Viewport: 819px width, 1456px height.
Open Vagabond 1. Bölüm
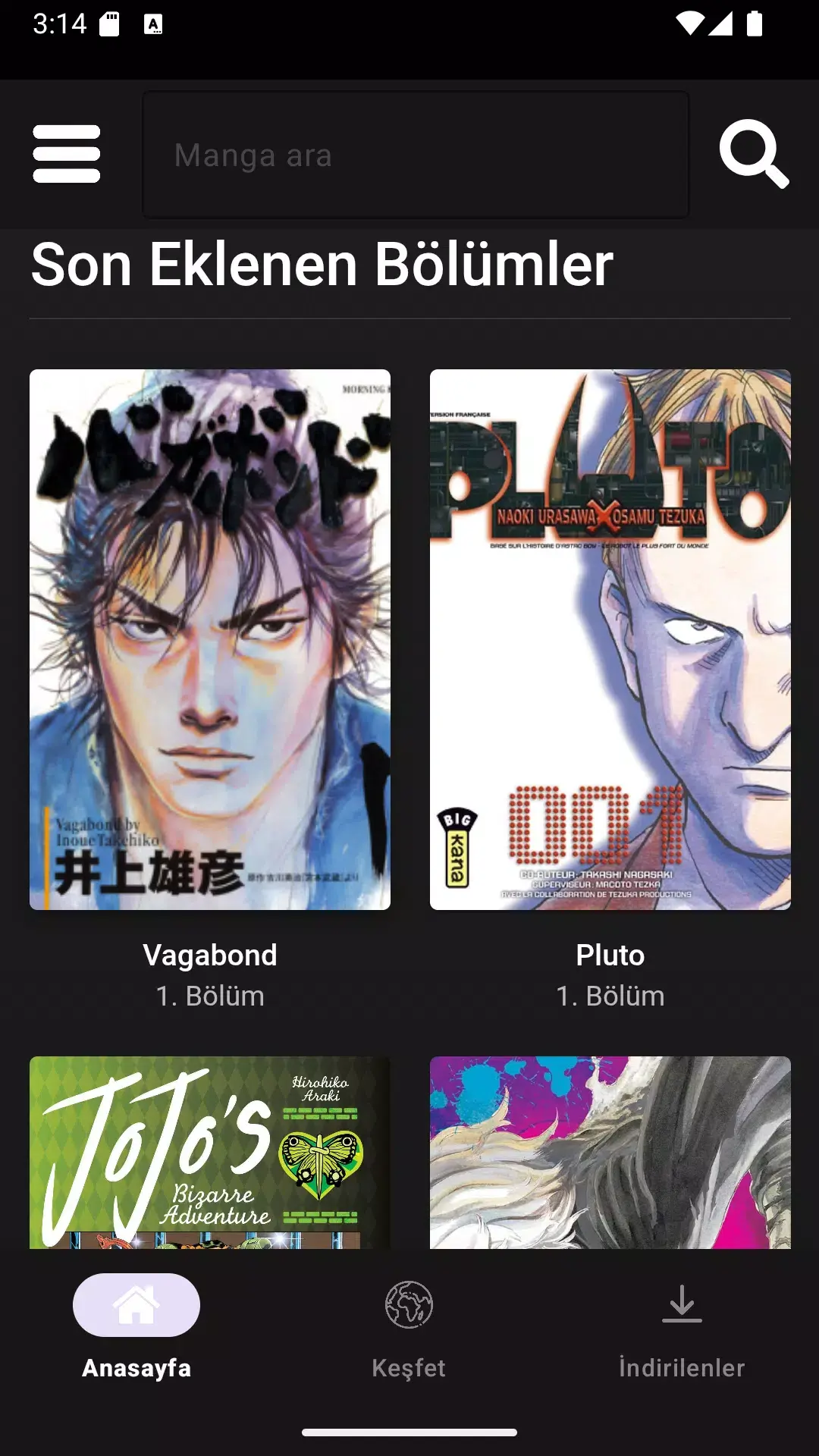coord(210,639)
